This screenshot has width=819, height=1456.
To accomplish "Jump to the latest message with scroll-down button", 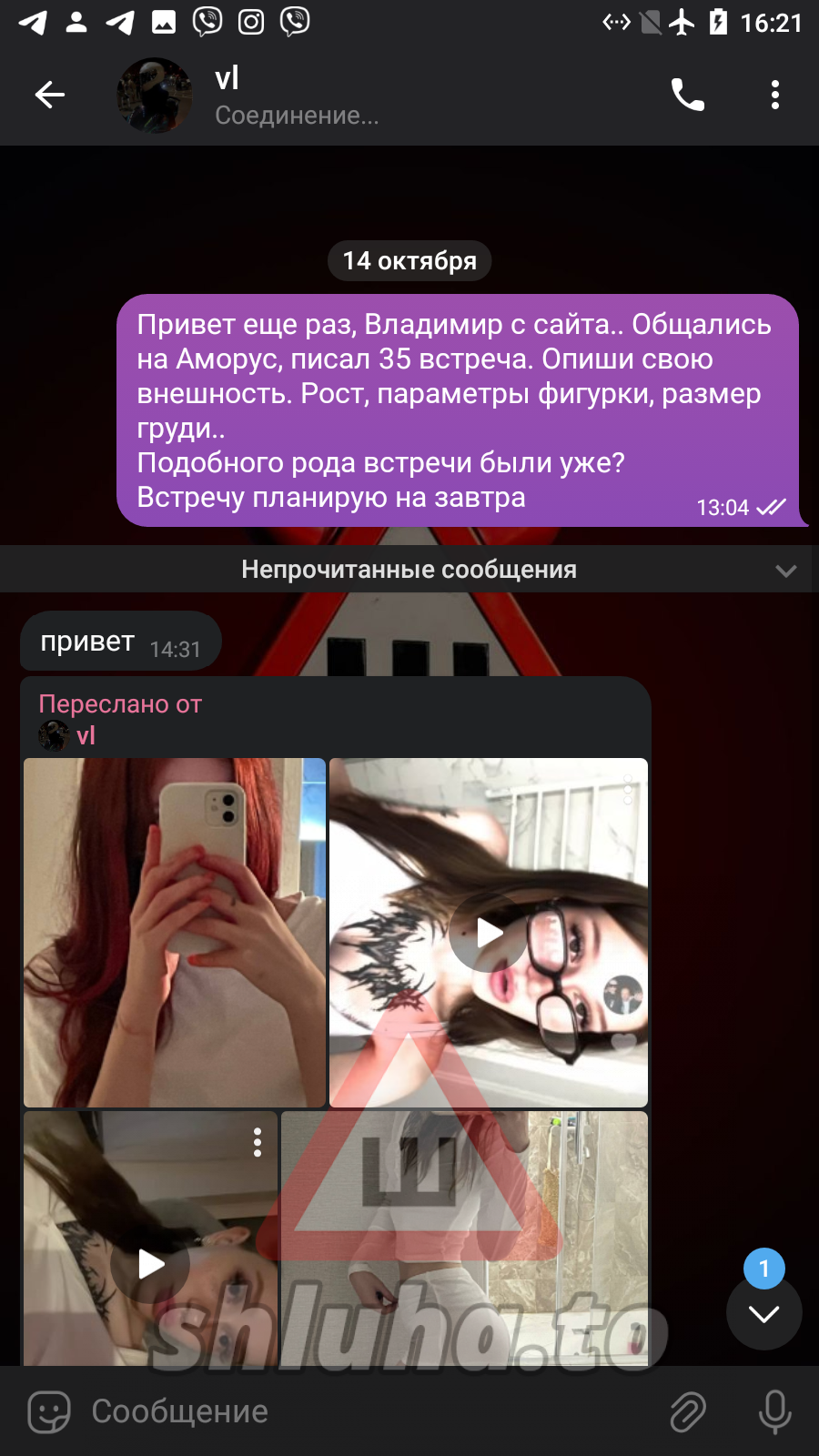I will pos(763,1312).
